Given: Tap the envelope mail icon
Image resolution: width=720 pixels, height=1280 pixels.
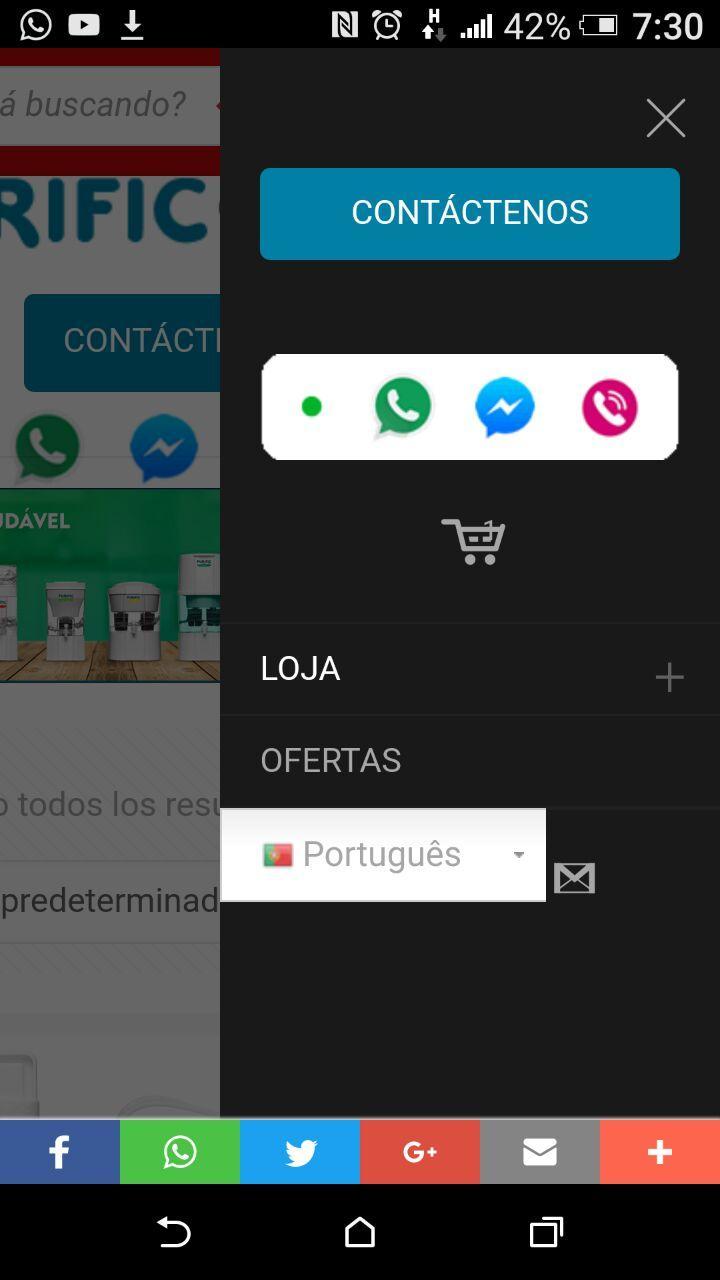Looking at the screenshot, I should click(574, 878).
